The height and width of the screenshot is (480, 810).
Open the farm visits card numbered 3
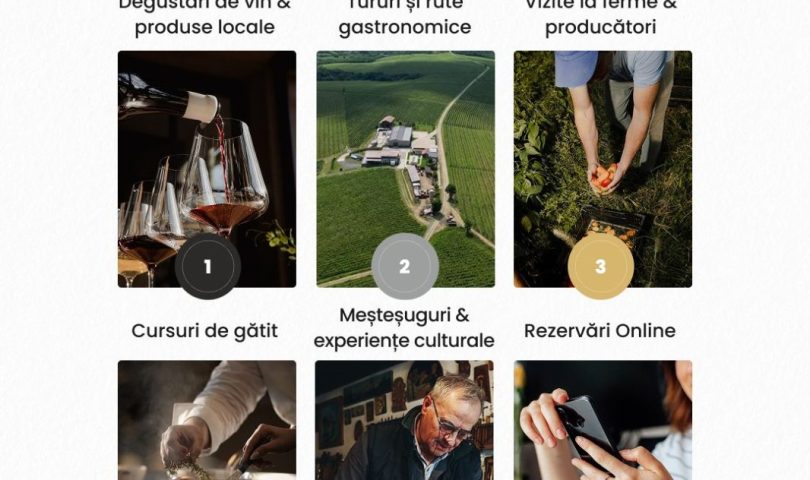coord(603,168)
